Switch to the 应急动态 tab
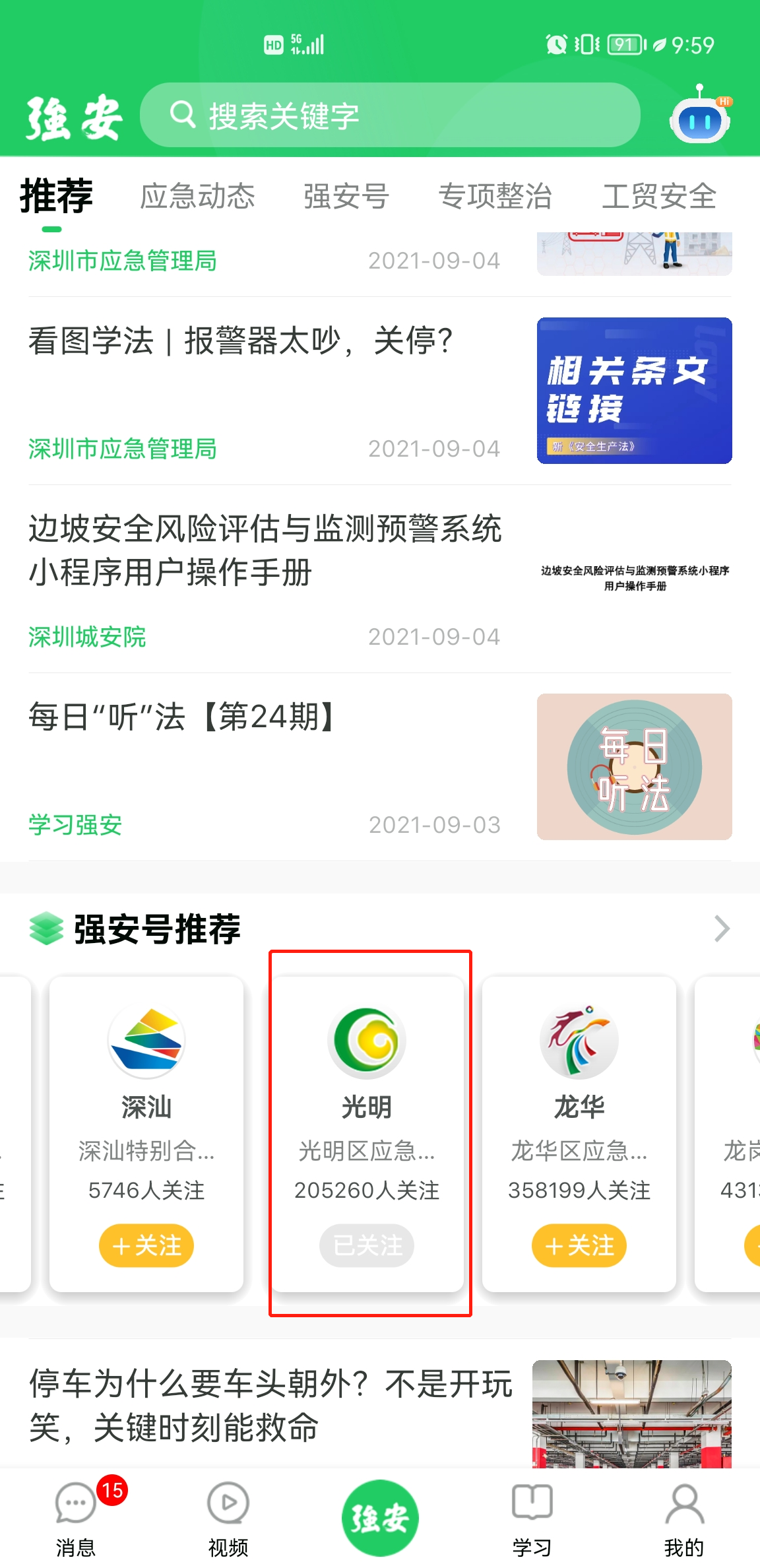The image size is (760, 1568). [x=197, y=197]
